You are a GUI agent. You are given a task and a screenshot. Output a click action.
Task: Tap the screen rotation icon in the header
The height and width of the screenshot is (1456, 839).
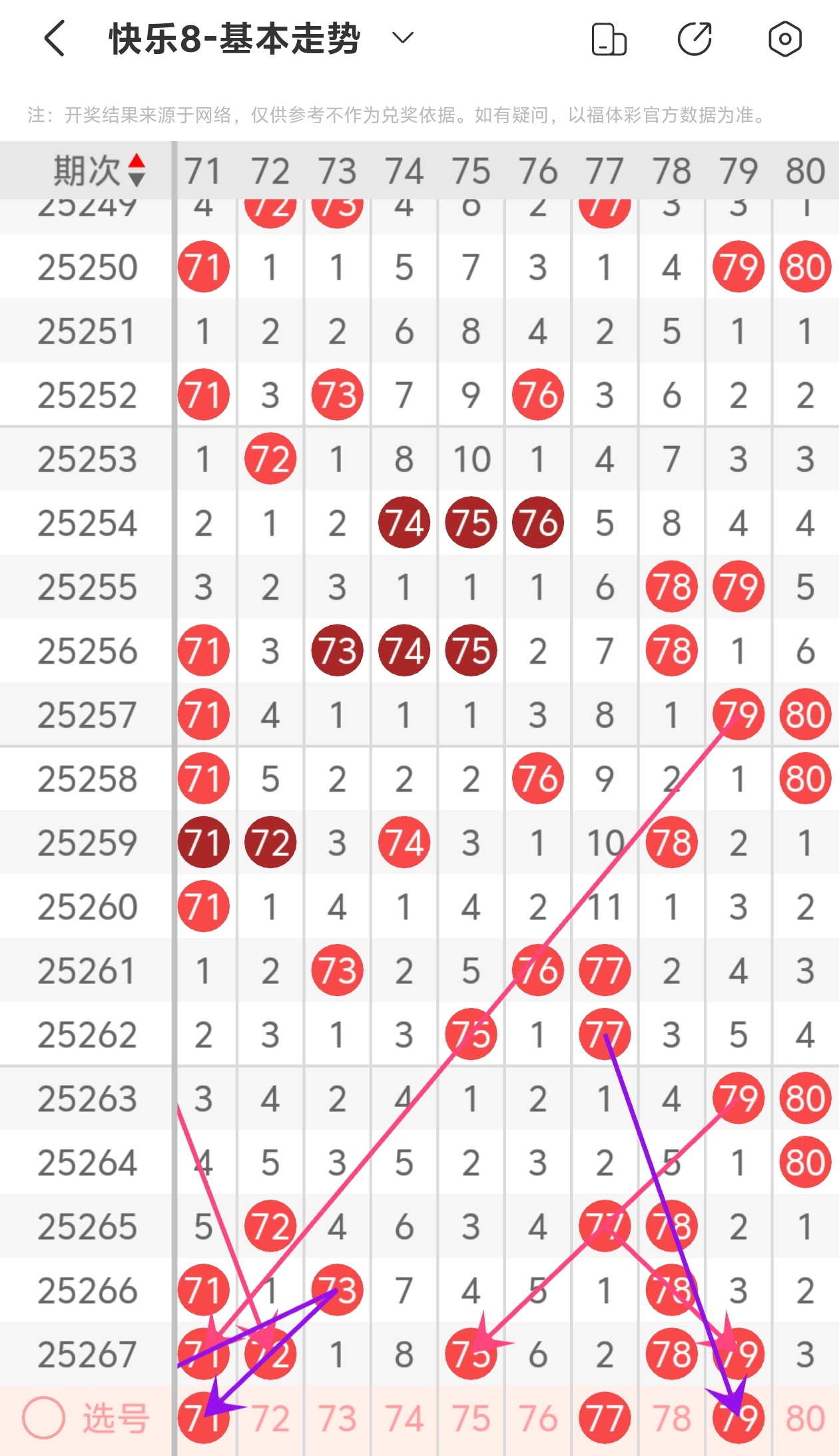coord(609,39)
